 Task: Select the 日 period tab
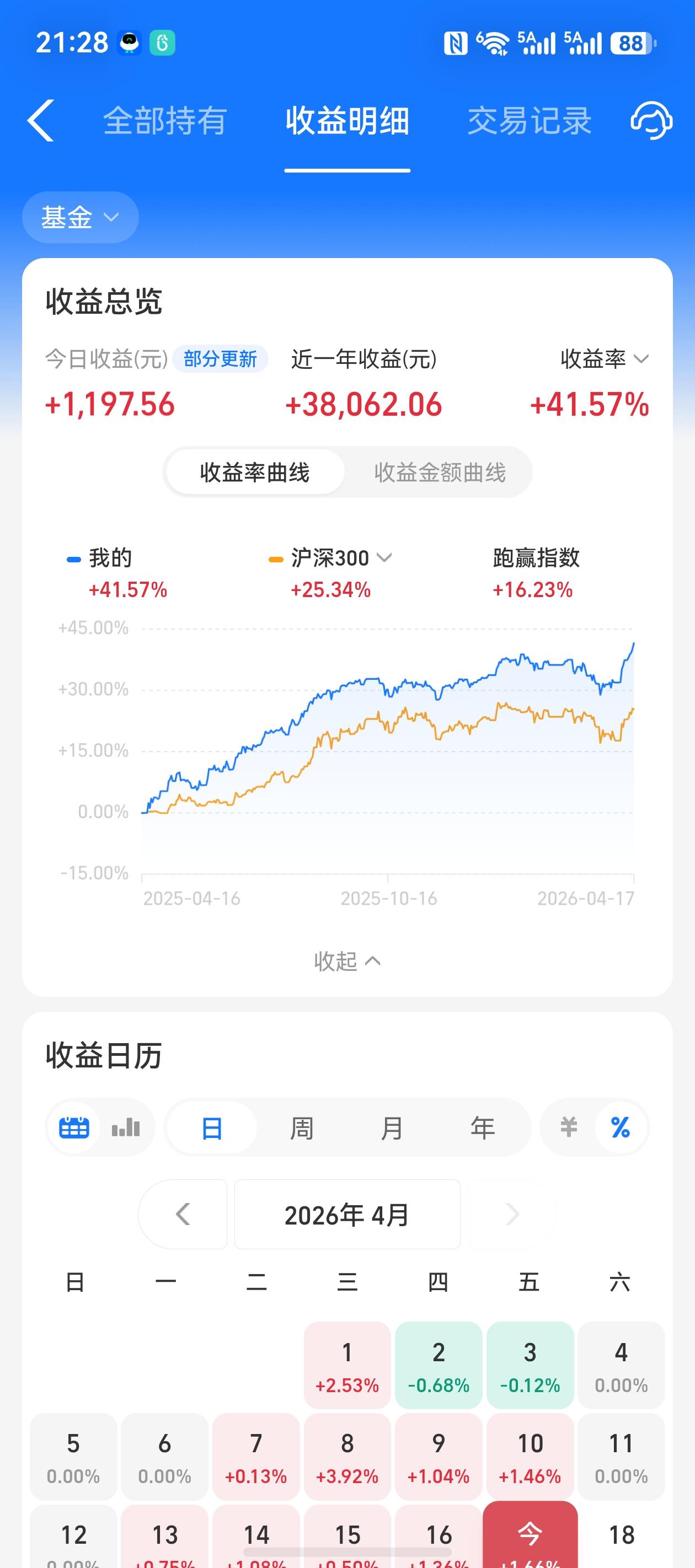(211, 1128)
